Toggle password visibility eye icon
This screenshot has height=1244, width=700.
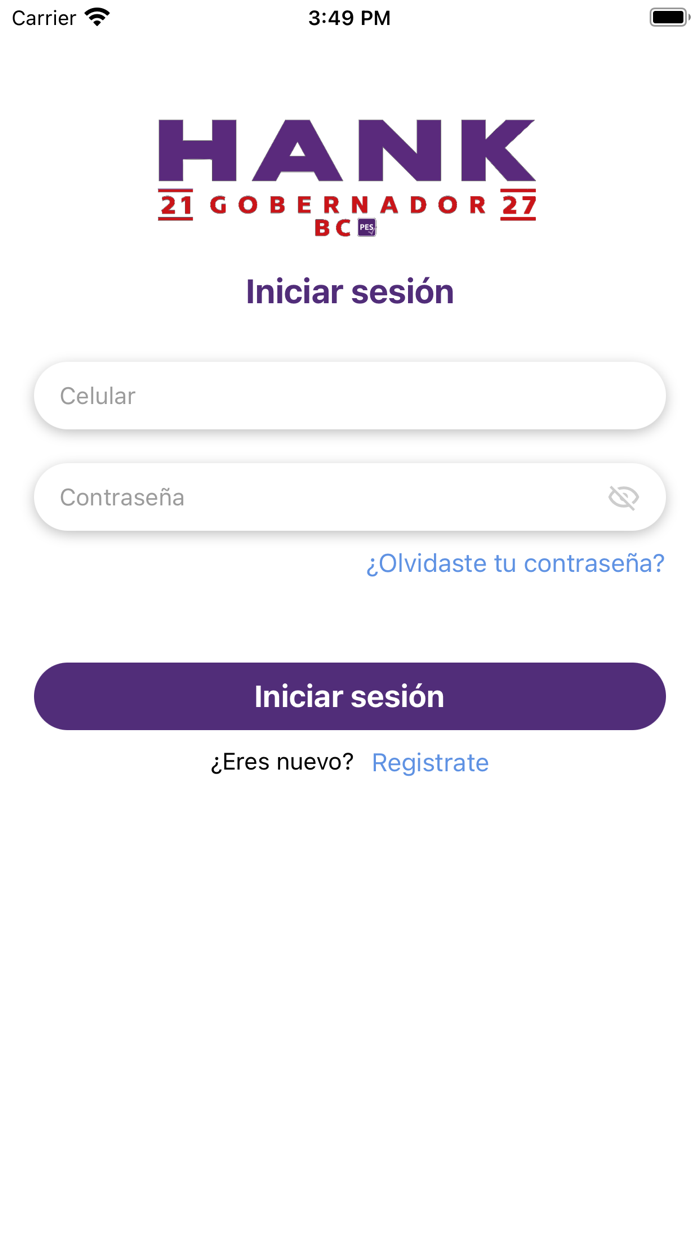pos(623,497)
